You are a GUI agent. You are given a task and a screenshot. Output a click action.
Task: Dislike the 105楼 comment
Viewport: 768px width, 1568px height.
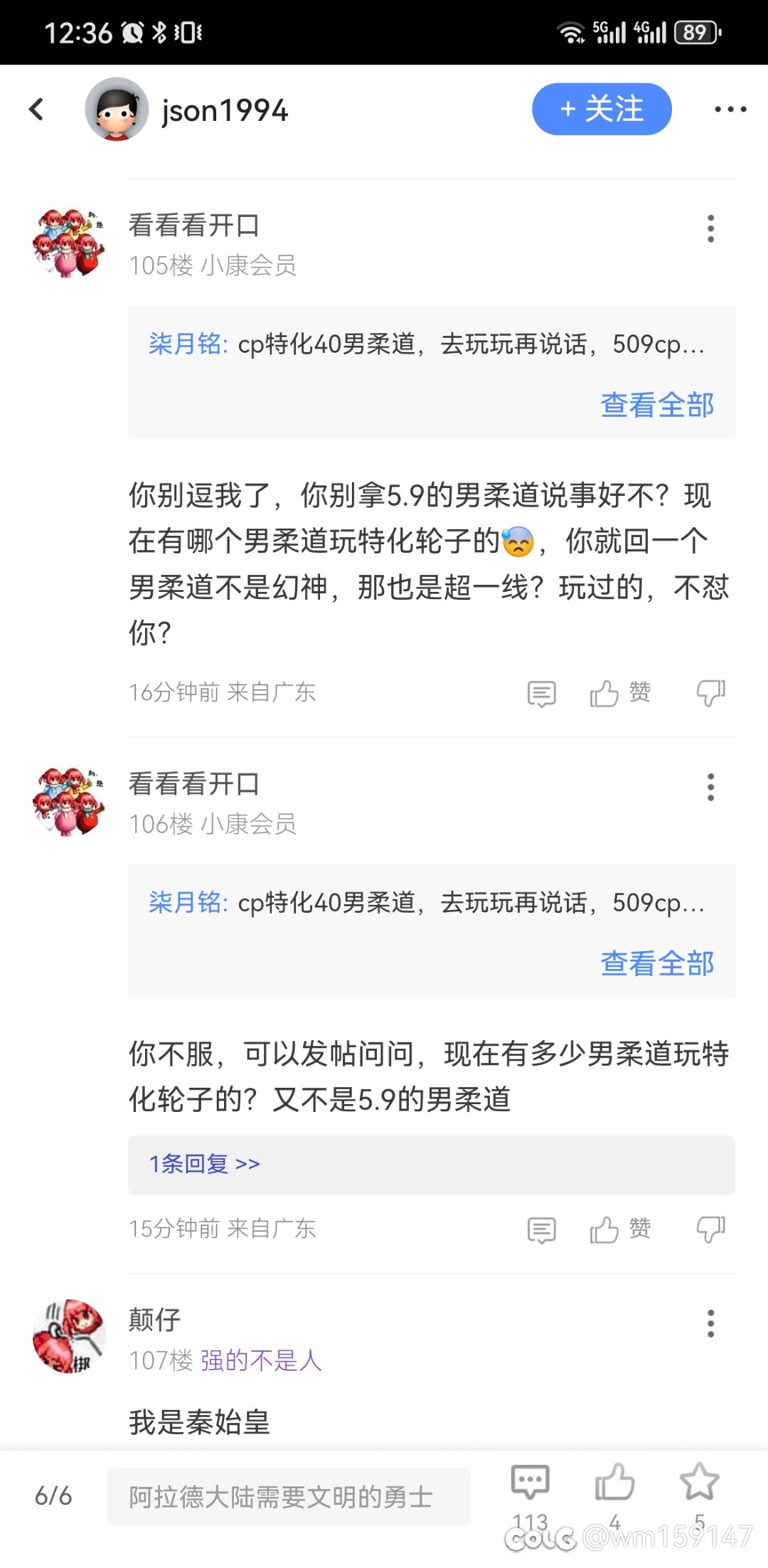coord(710,694)
